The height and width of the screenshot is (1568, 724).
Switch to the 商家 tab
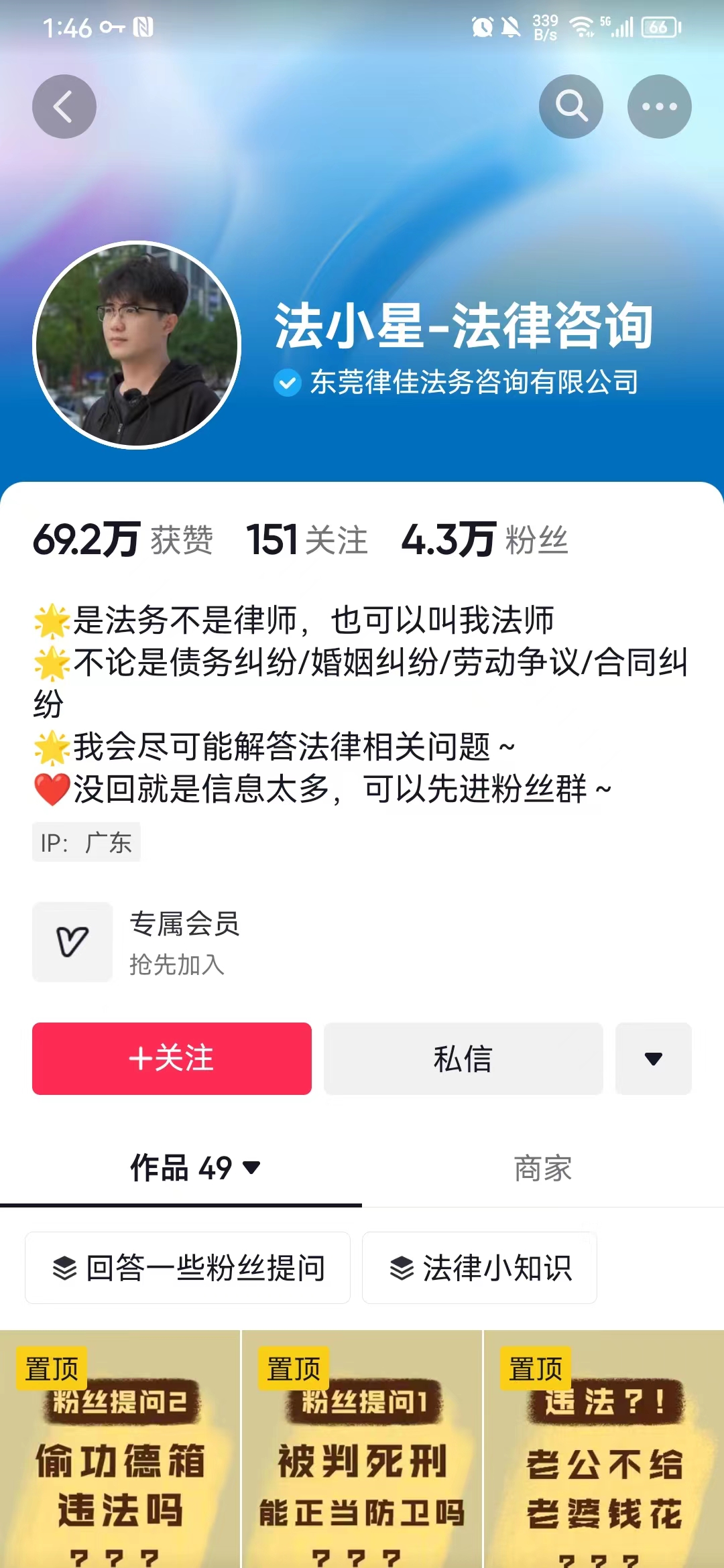542,1169
